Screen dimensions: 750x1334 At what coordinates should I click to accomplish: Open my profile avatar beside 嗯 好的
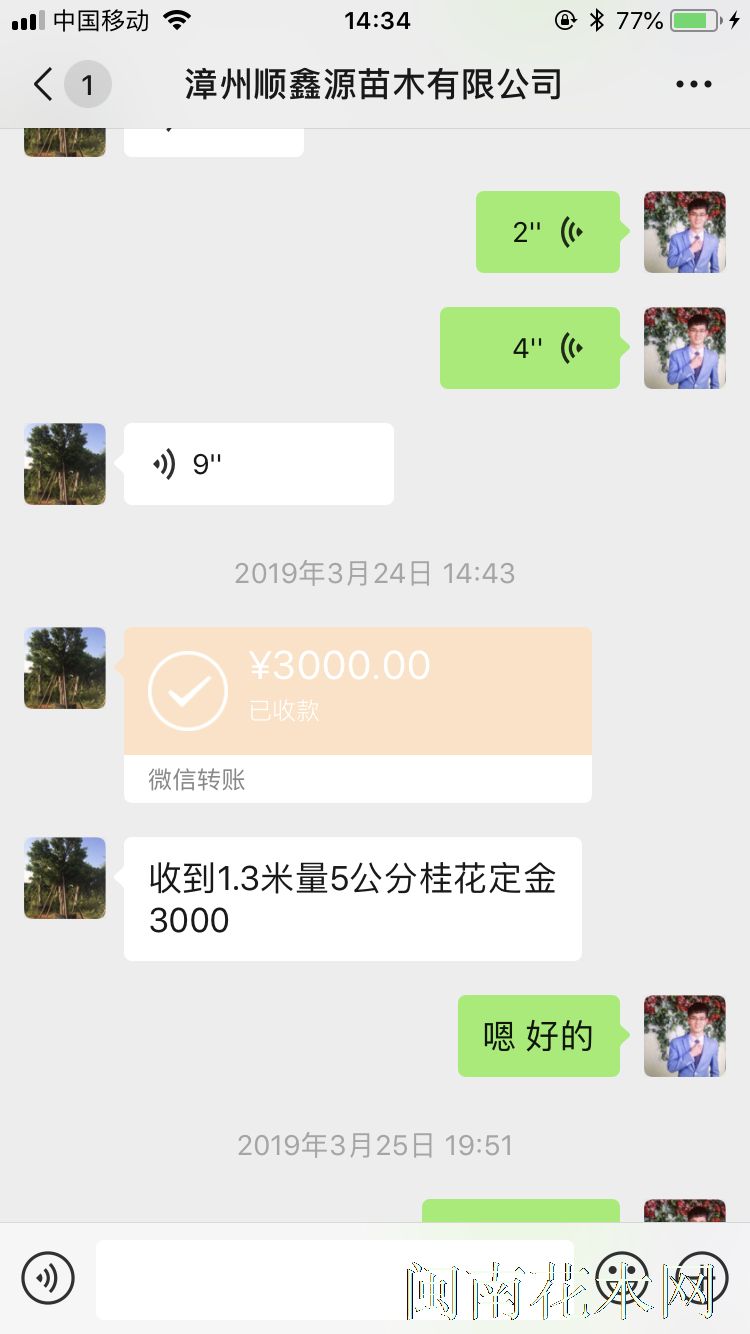684,1036
